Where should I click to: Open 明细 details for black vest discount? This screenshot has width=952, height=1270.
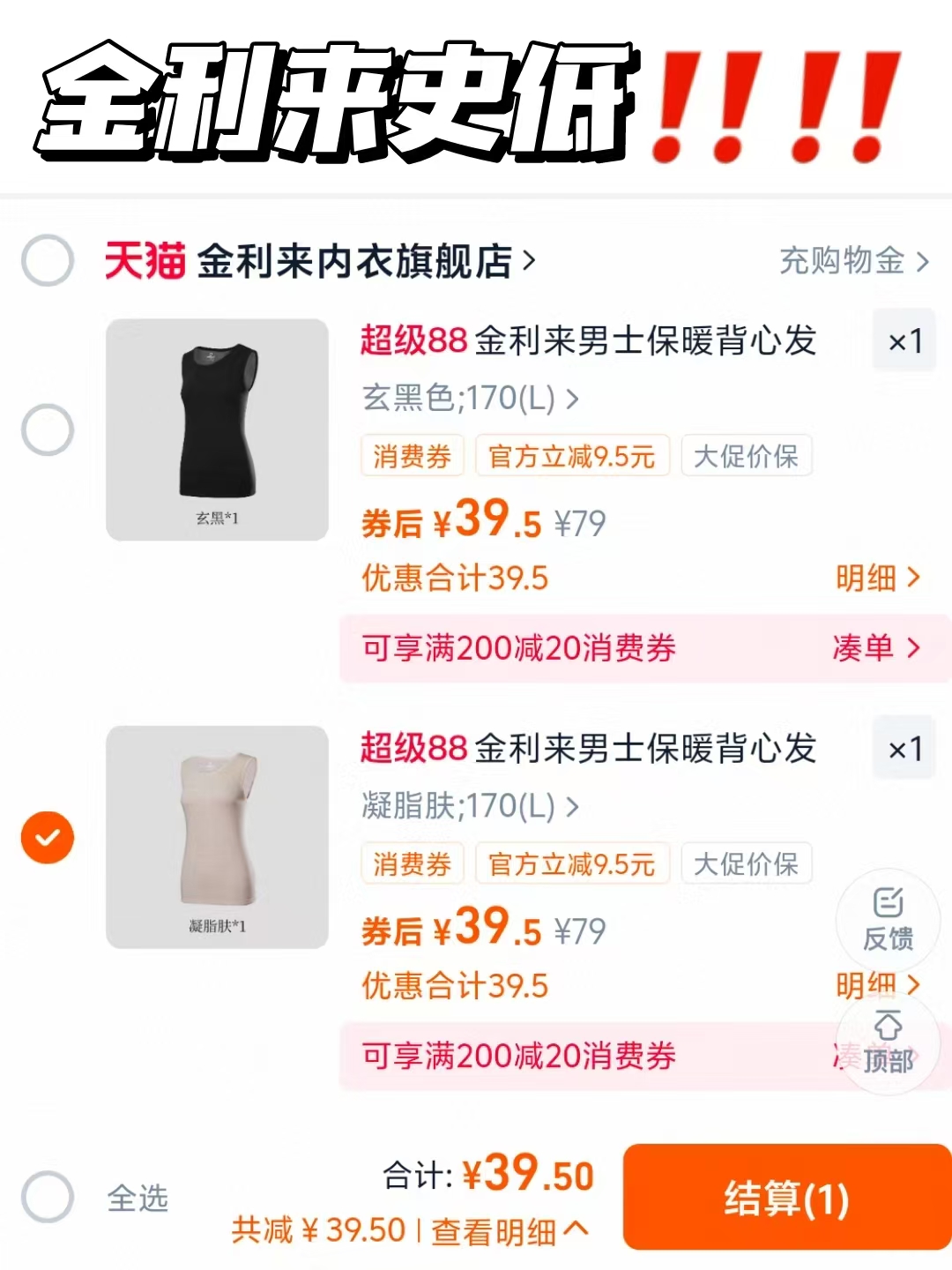[x=874, y=578]
